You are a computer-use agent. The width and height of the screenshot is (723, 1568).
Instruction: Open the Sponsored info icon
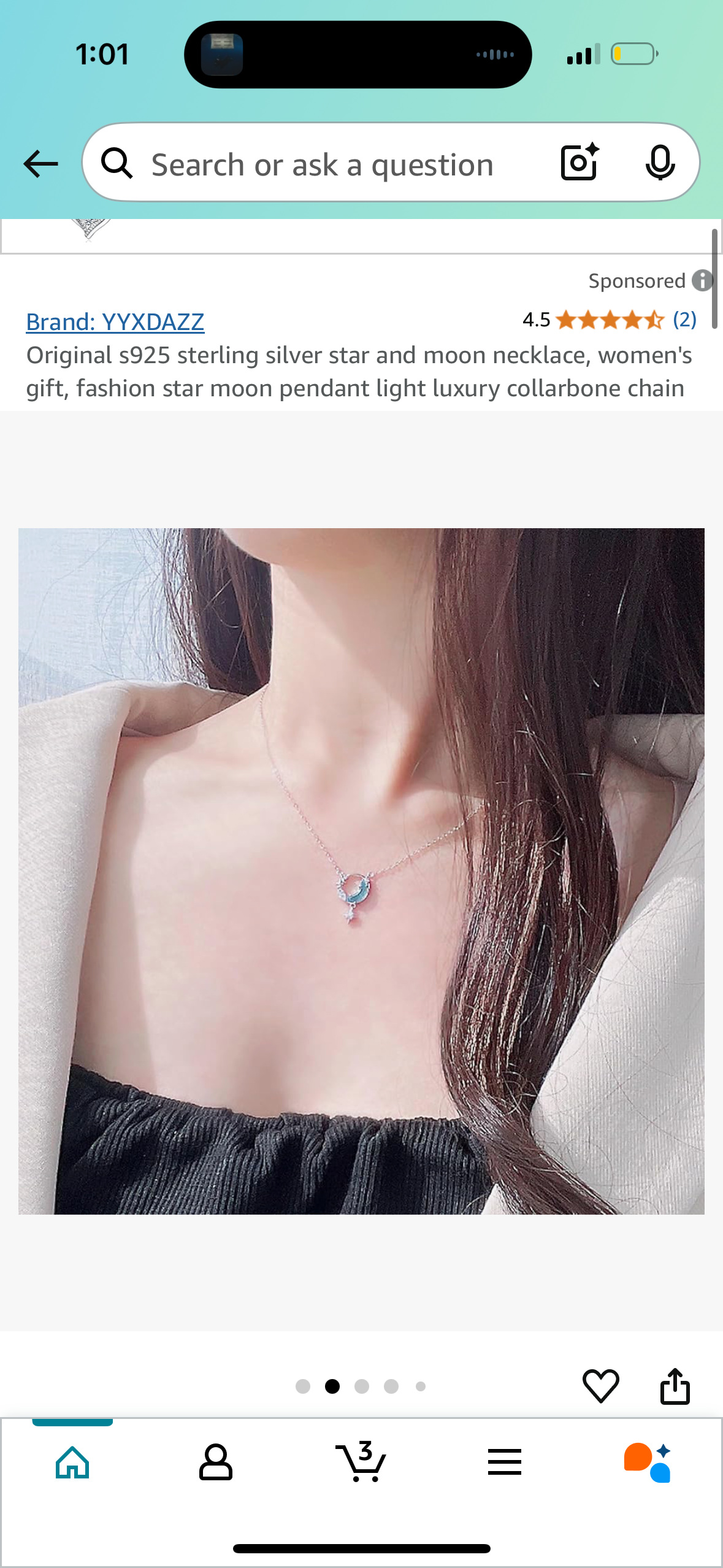(x=702, y=281)
